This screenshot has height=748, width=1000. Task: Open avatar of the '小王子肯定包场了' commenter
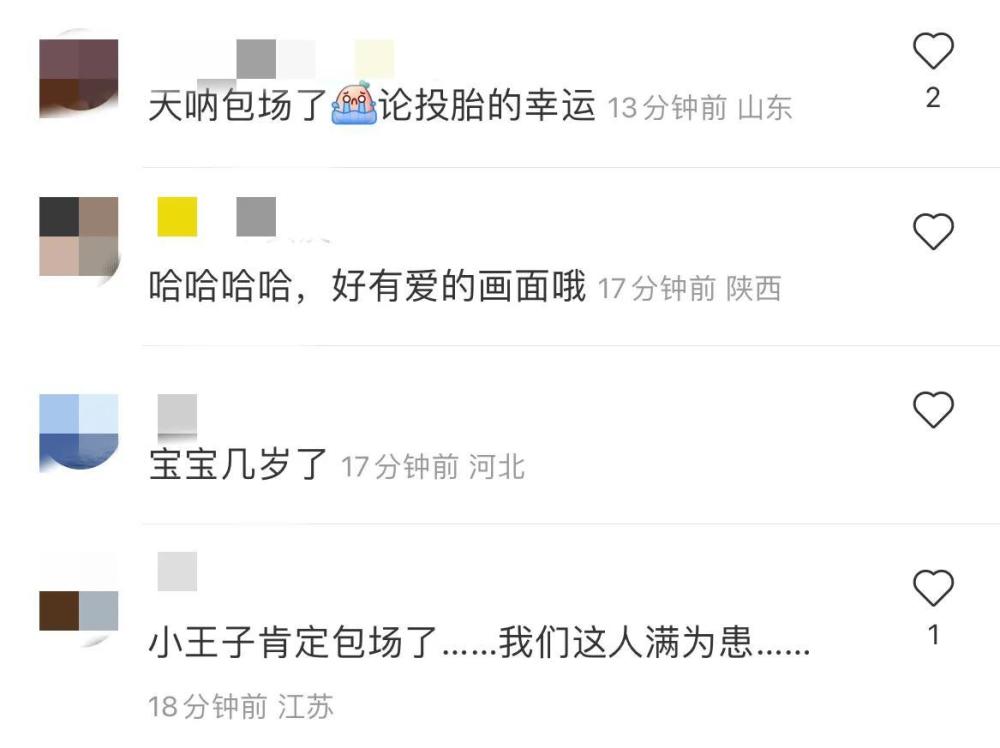pyautogui.click(x=79, y=610)
